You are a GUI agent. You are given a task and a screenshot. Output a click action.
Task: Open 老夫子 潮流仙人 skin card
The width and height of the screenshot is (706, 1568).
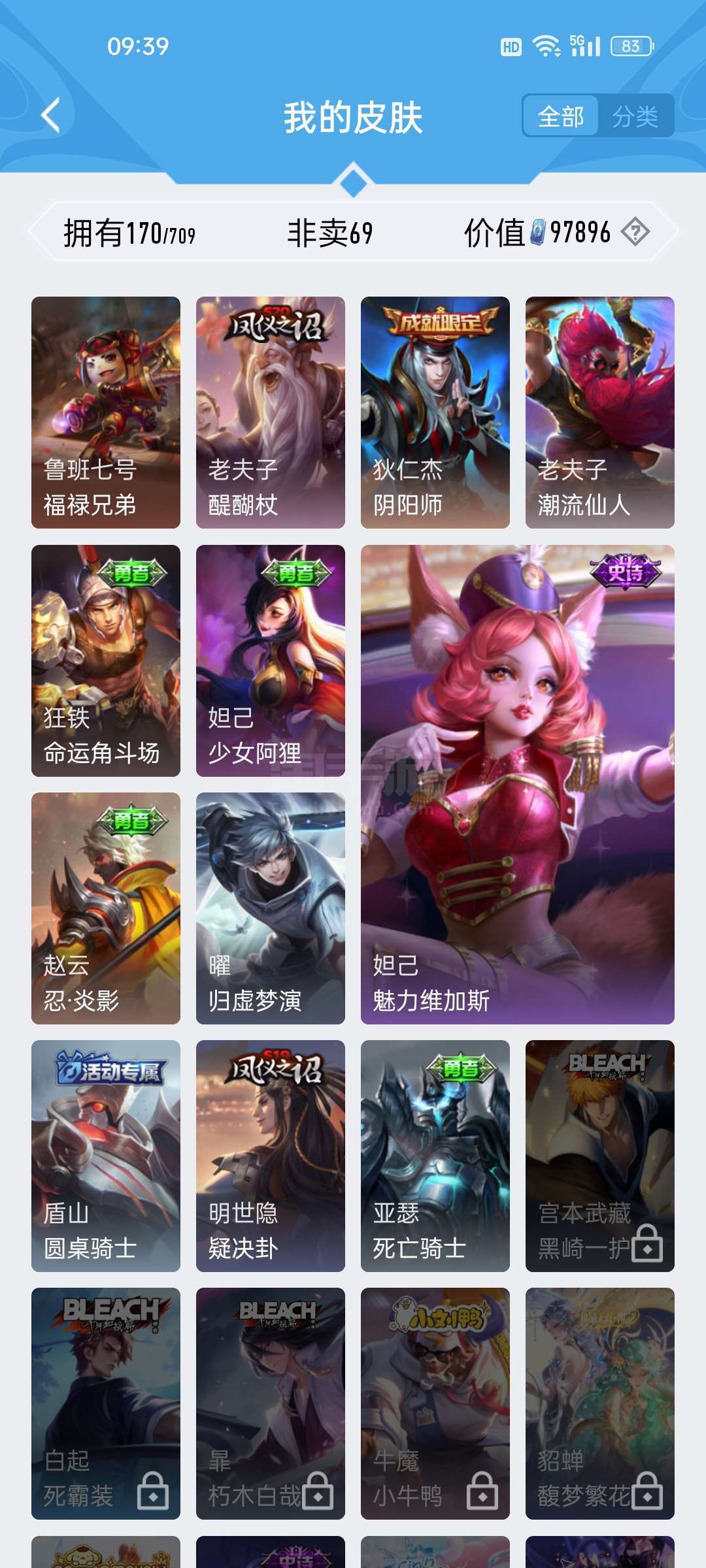point(600,412)
